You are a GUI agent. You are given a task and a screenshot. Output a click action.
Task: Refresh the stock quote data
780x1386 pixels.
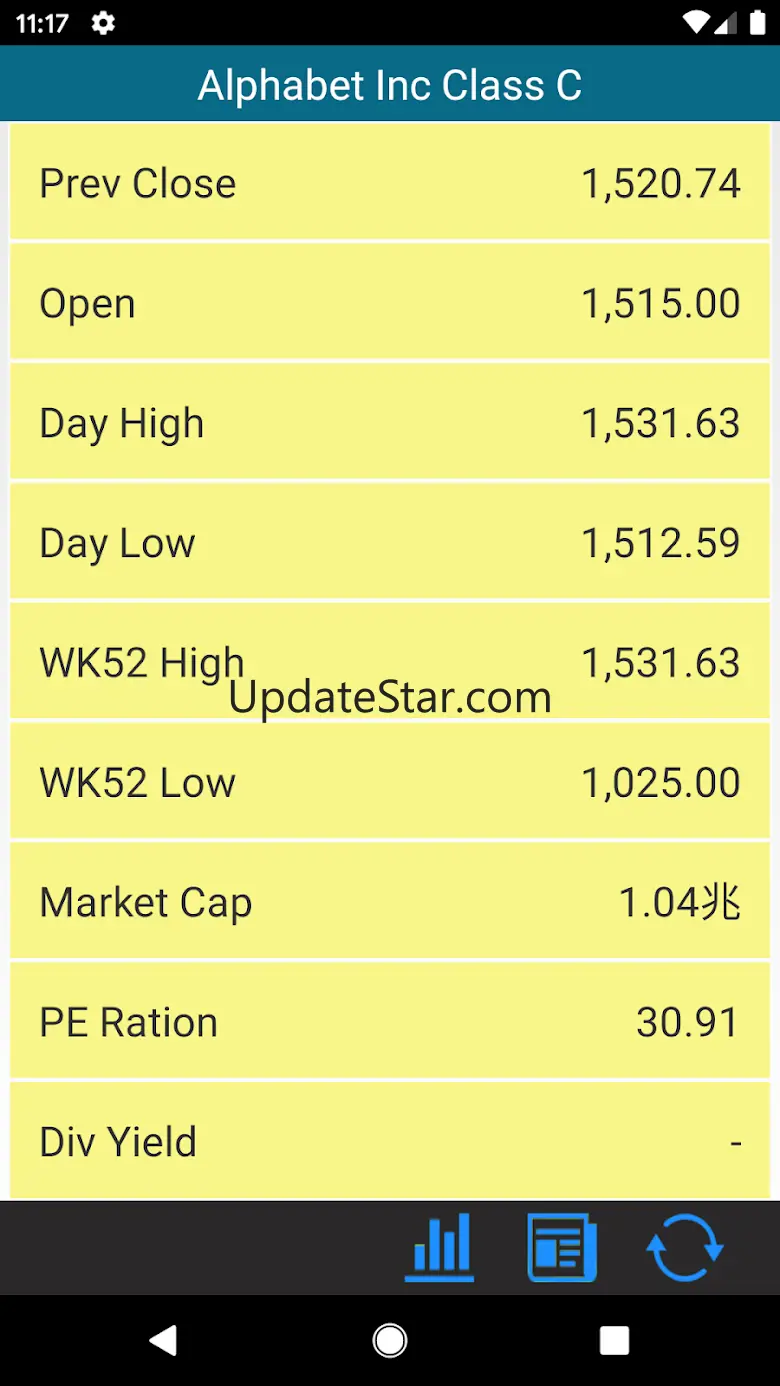[x=684, y=1247]
